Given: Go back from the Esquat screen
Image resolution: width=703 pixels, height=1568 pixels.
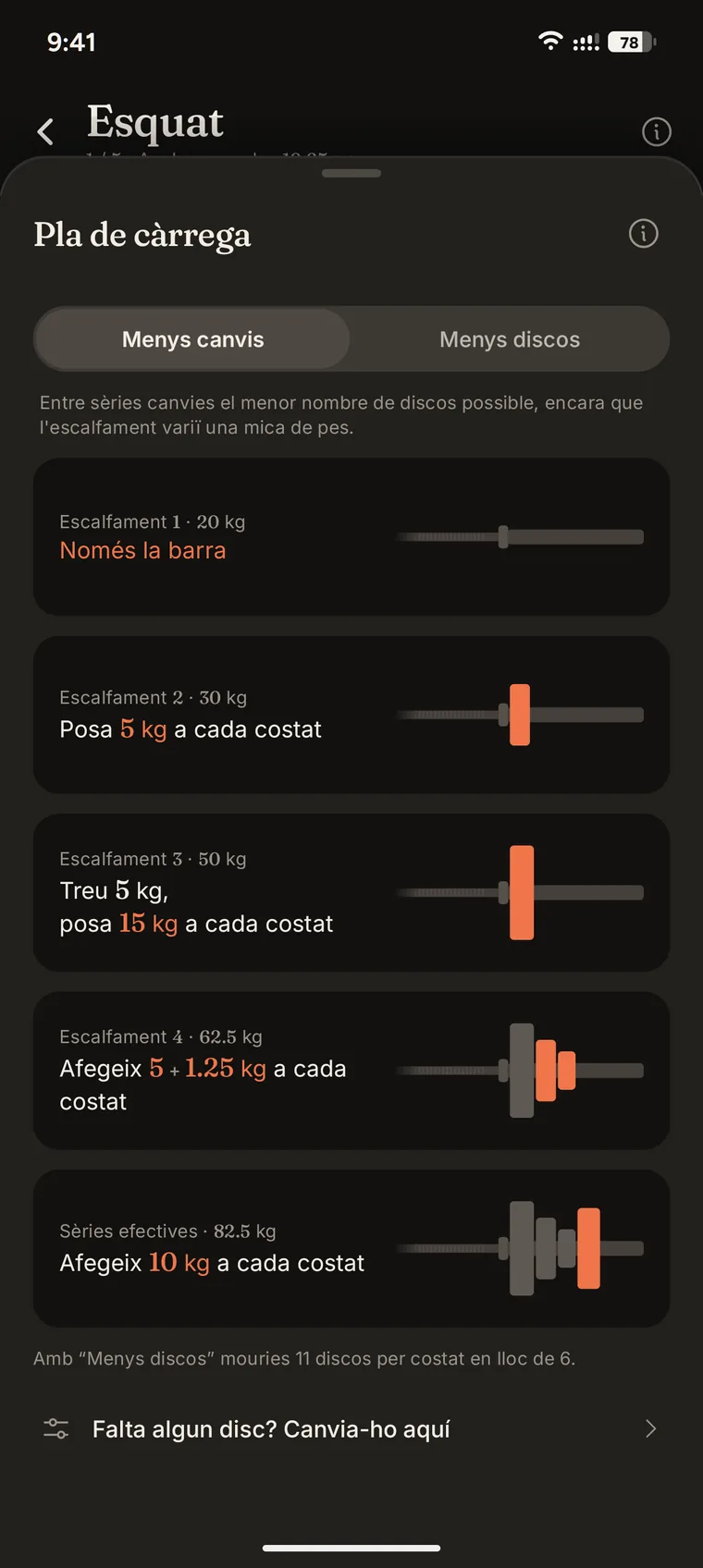Looking at the screenshot, I should point(45,131).
